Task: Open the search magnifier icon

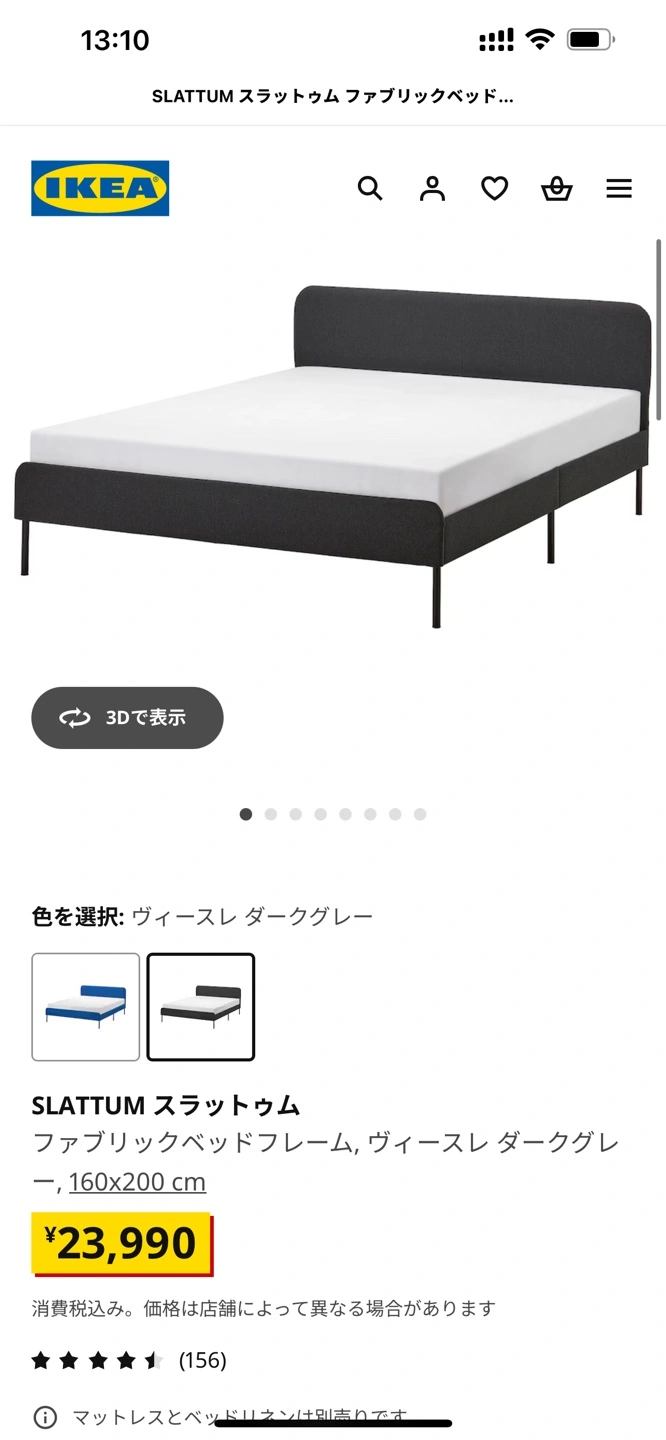Action: 370,188
